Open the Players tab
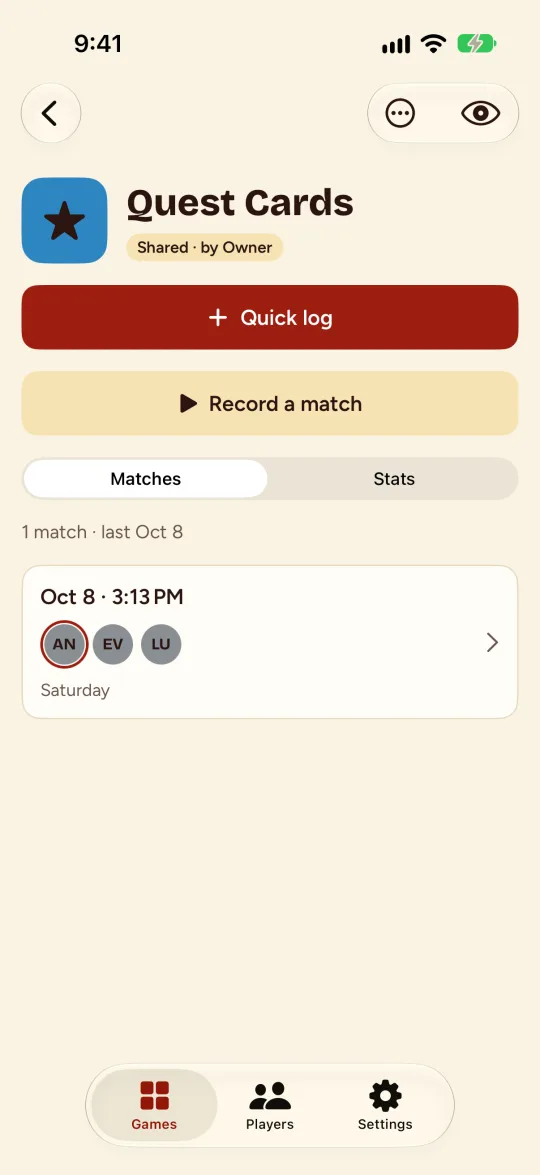The width and height of the screenshot is (540, 1175). tap(270, 1105)
